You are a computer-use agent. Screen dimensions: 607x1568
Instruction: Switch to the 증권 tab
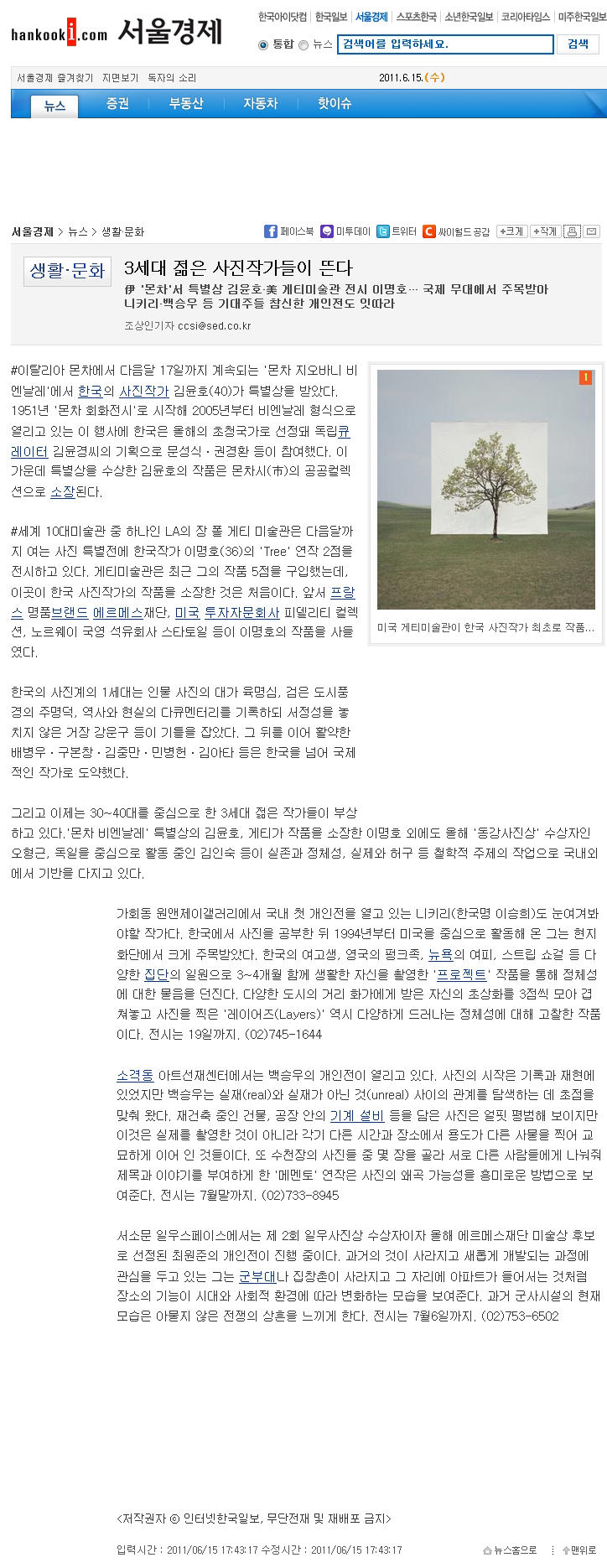tap(117, 103)
